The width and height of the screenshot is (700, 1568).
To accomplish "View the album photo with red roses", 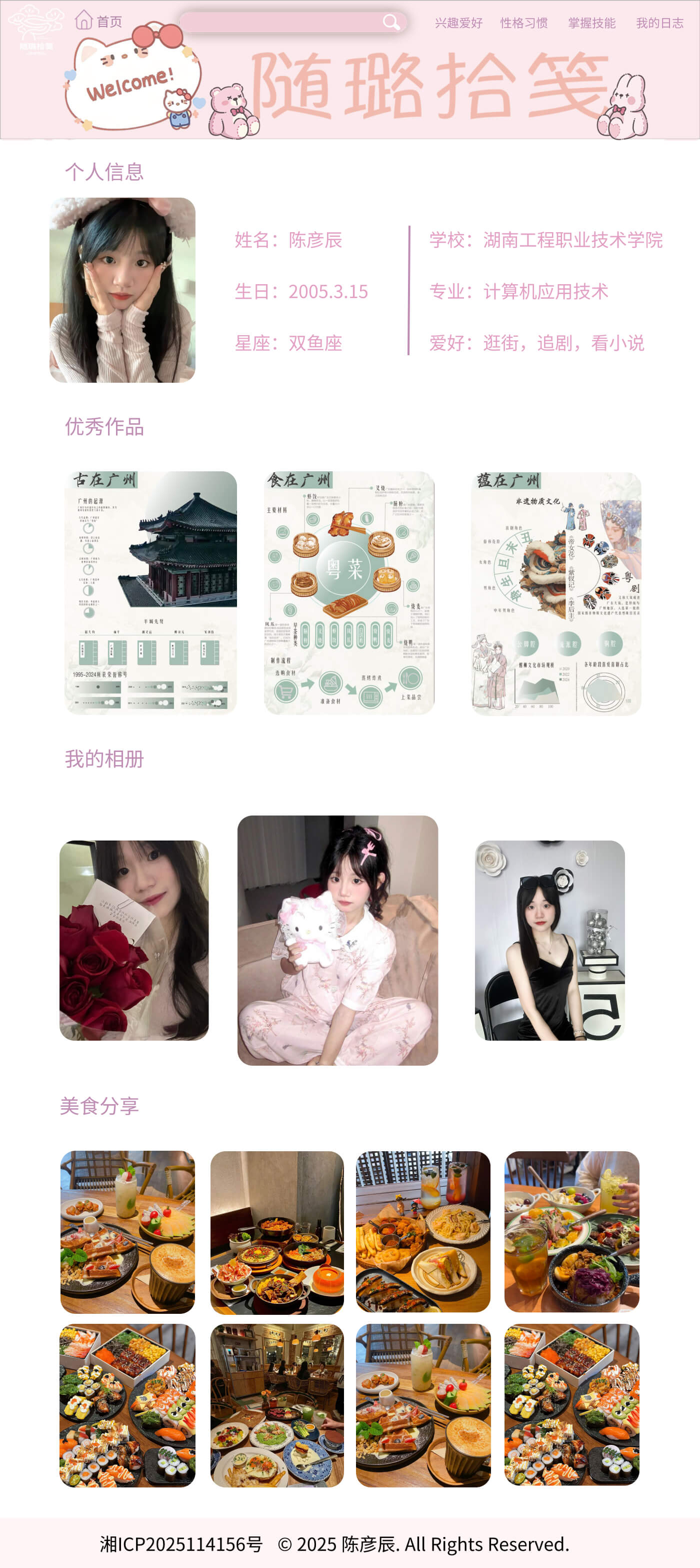I will (134, 940).
